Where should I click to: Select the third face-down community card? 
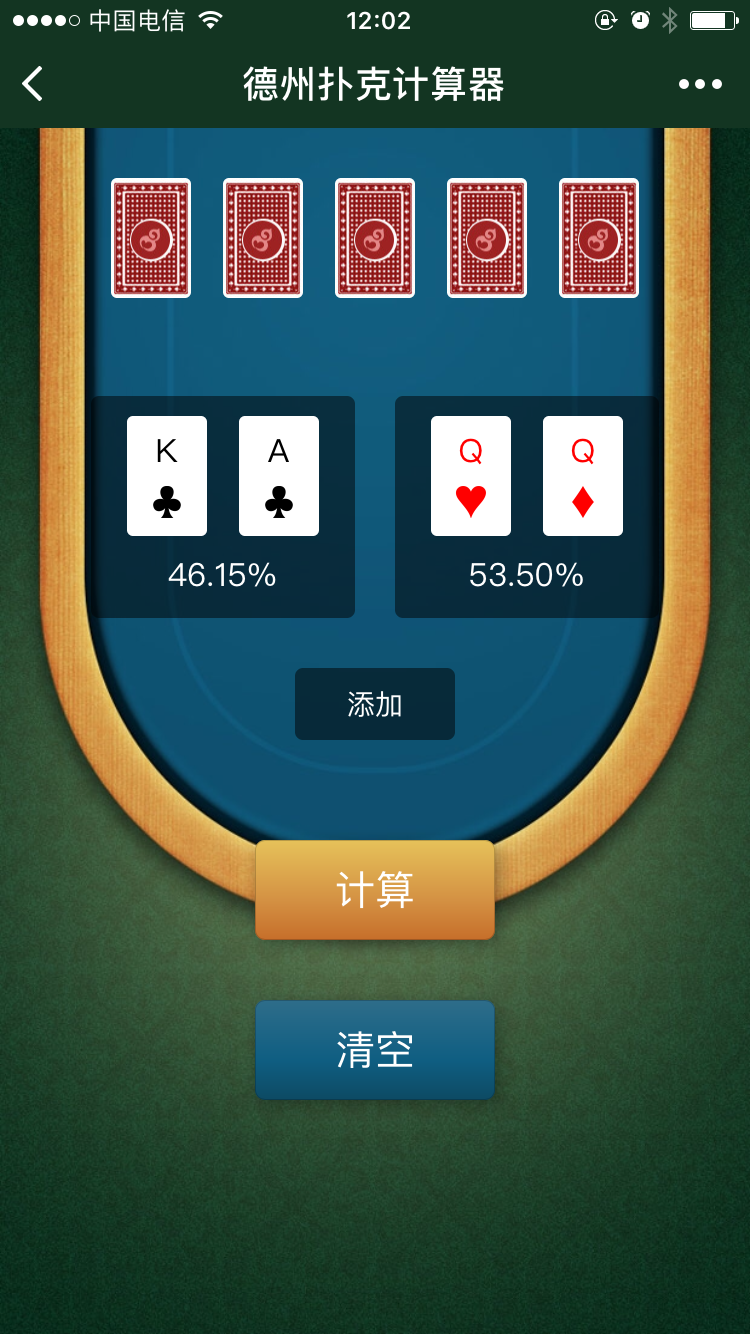(x=375, y=238)
